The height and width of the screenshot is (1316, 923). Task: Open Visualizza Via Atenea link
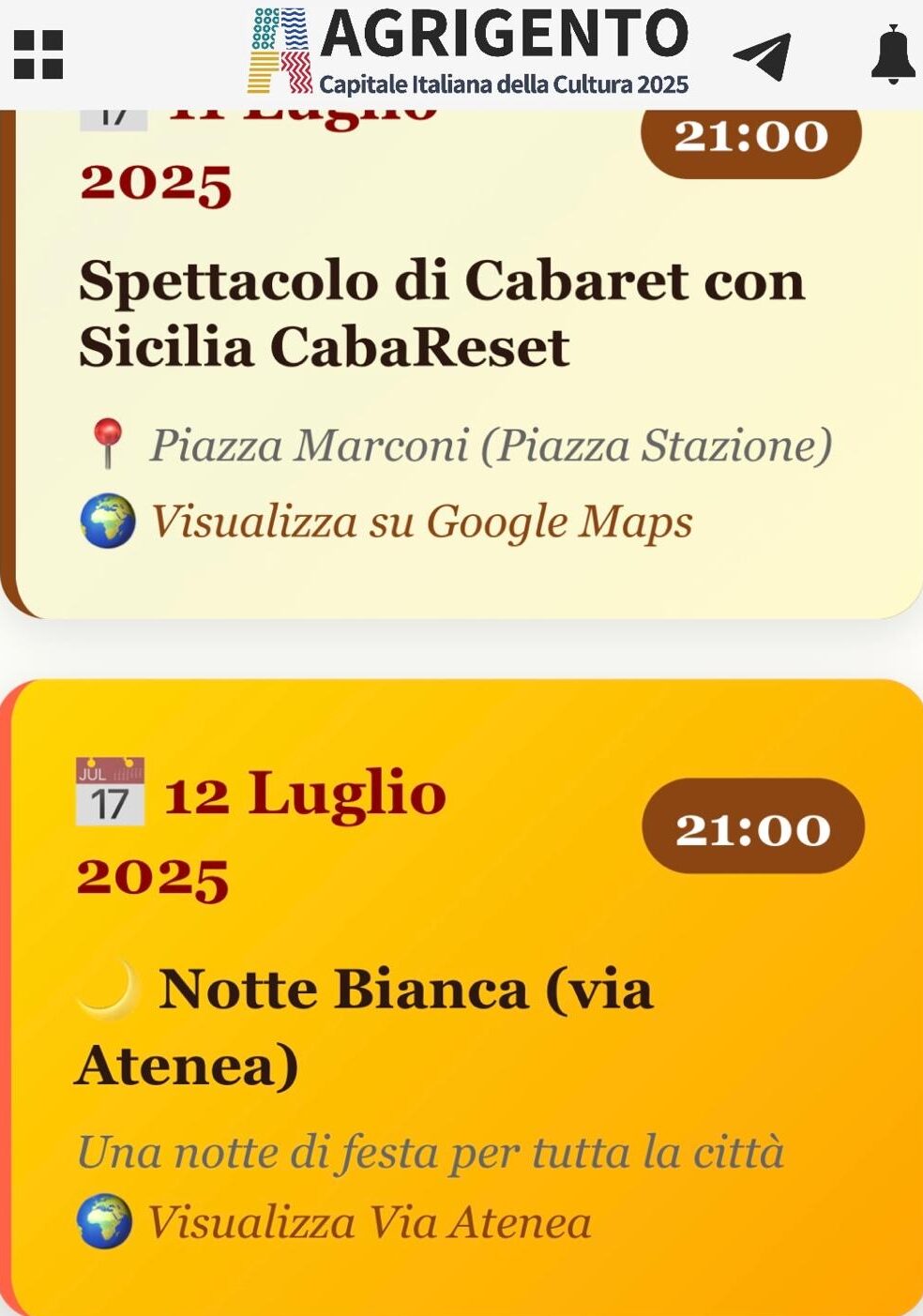pyautogui.click(x=369, y=1222)
